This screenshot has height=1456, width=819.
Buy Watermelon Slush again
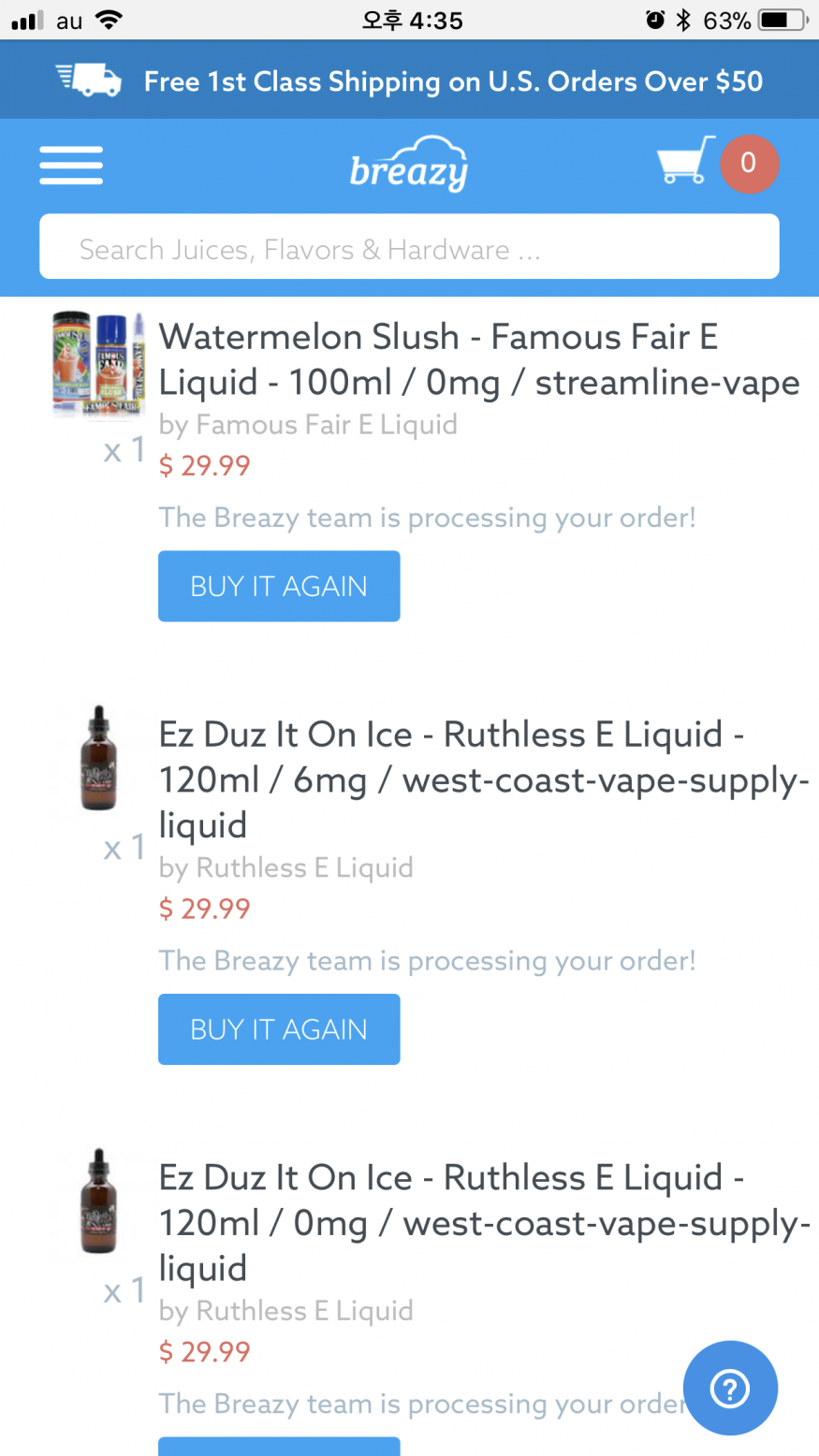[x=279, y=586]
